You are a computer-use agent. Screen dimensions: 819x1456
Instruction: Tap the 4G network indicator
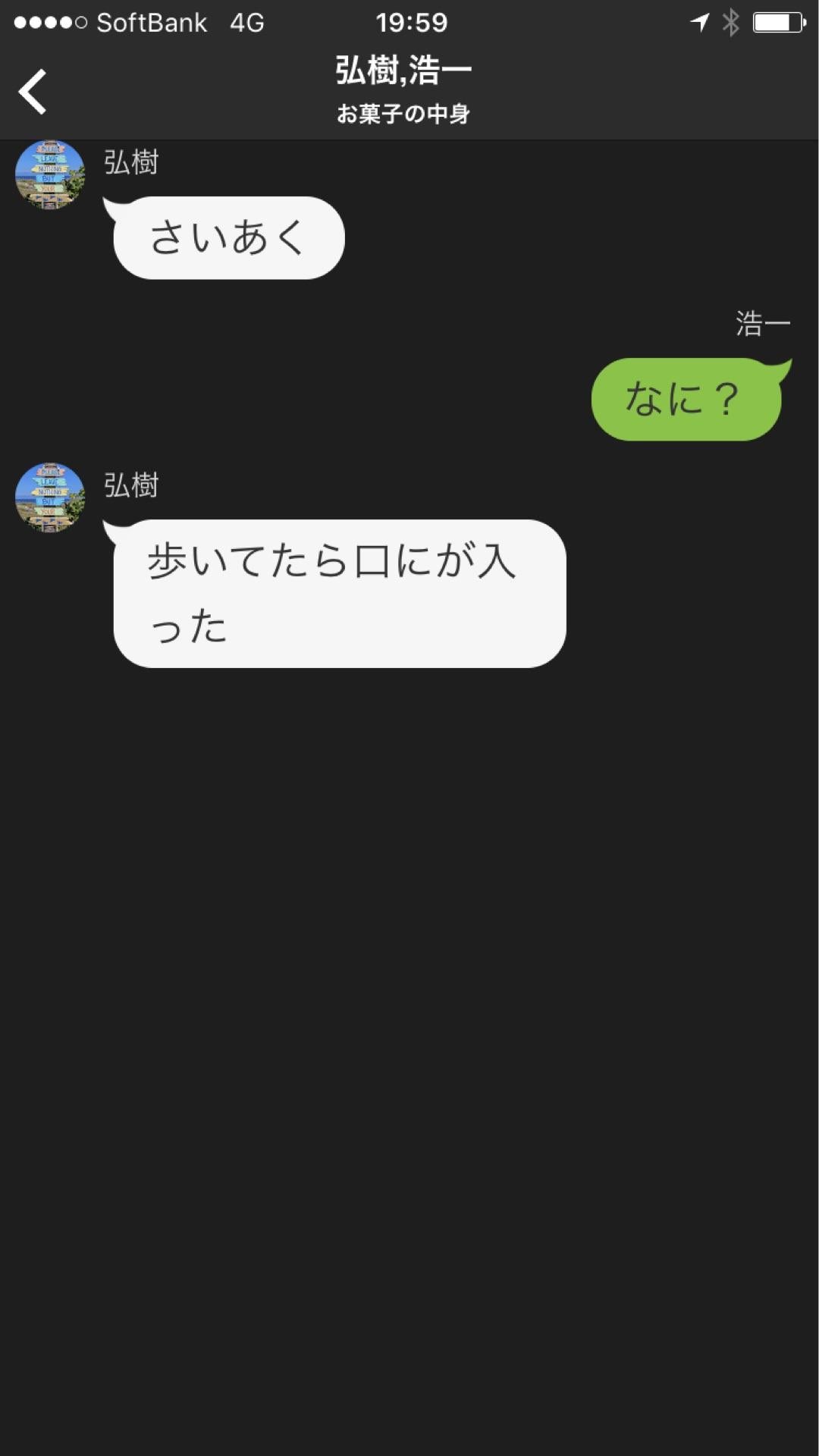pyautogui.click(x=246, y=23)
